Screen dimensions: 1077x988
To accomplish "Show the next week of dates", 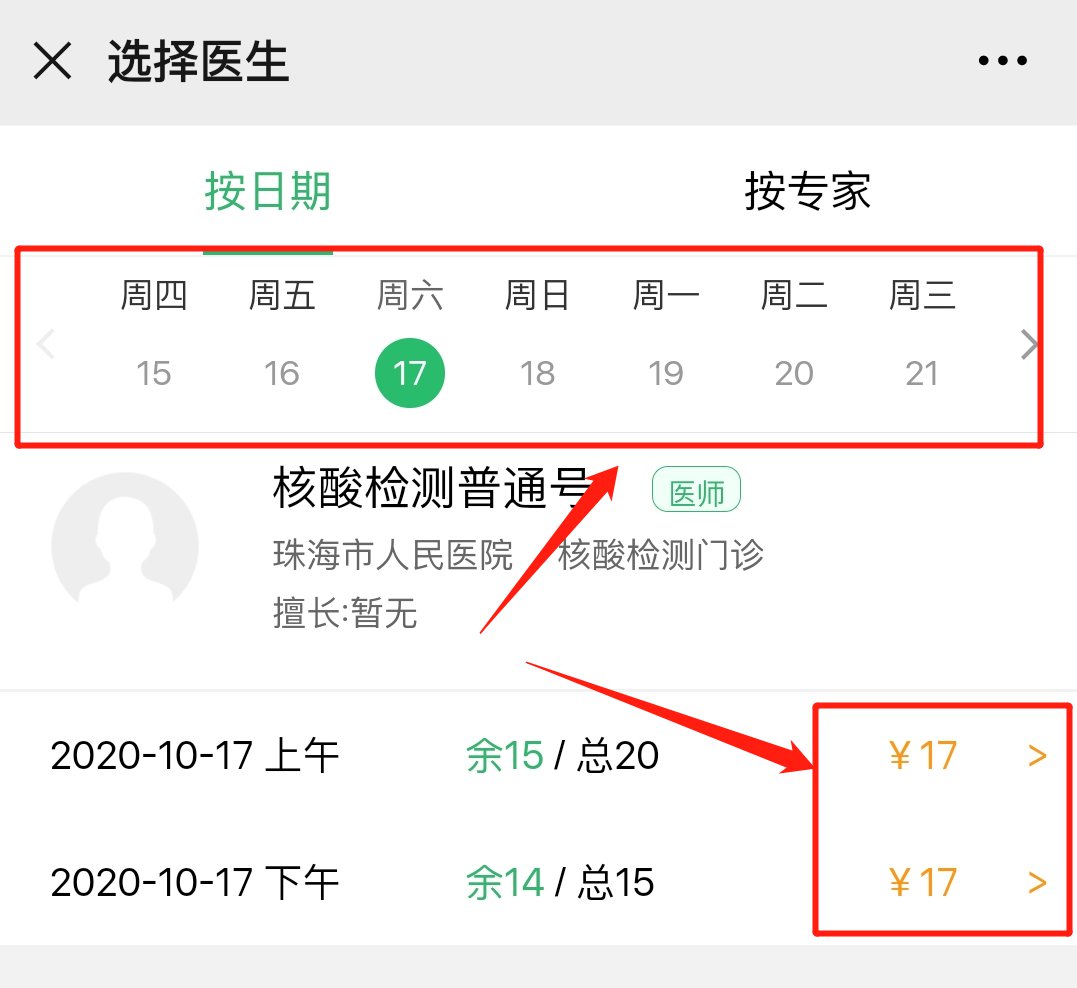I will 1029,345.
